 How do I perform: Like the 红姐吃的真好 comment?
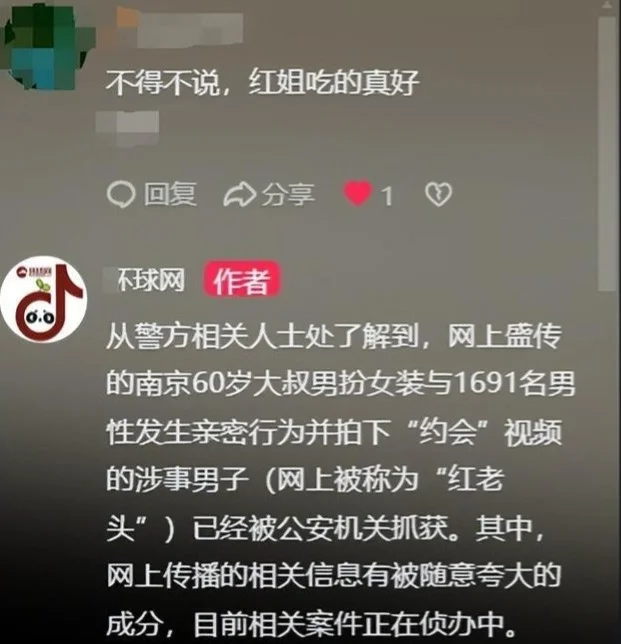coord(358,194)
